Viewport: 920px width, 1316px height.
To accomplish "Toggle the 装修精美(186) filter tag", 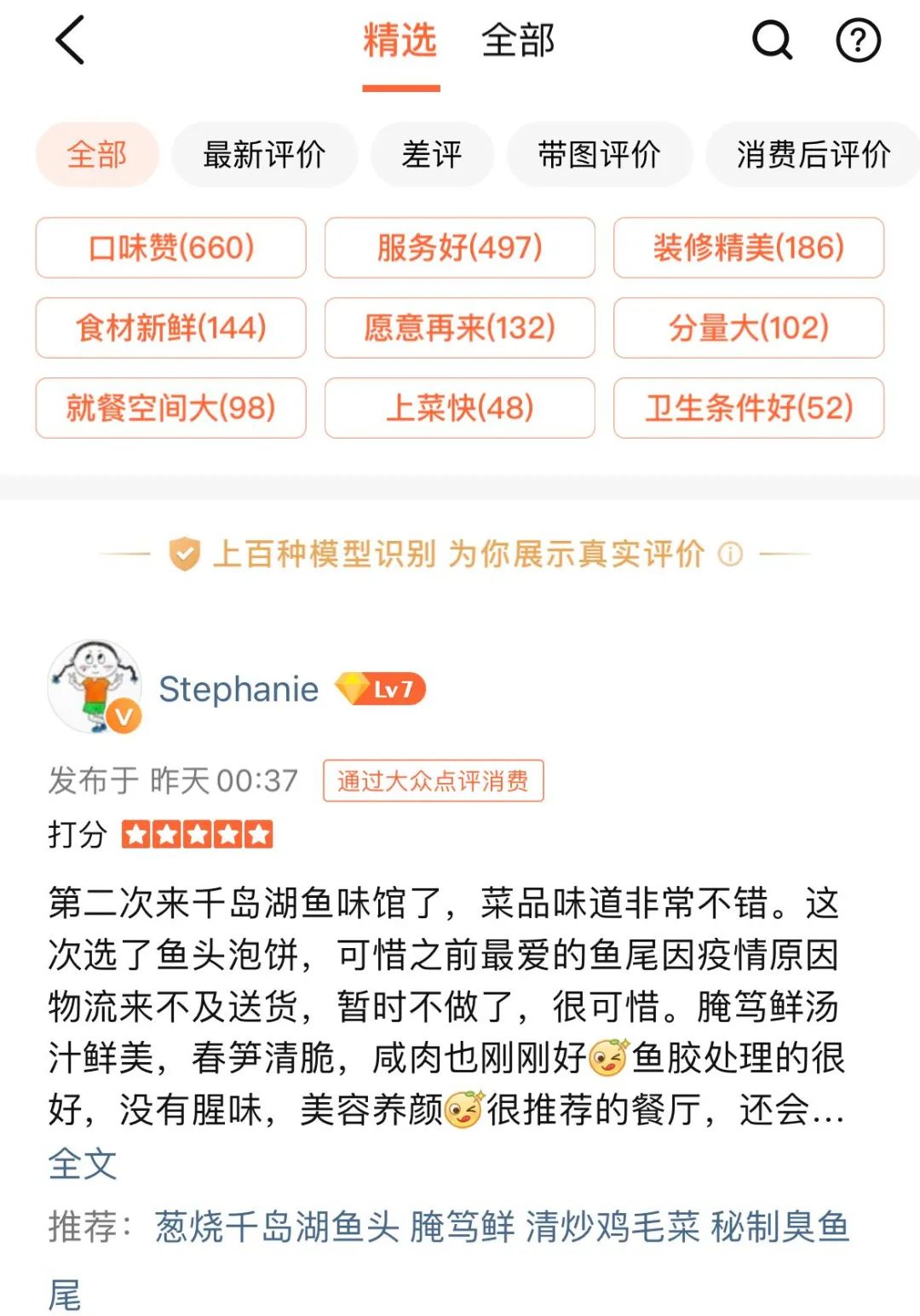I will coord(747,248).
